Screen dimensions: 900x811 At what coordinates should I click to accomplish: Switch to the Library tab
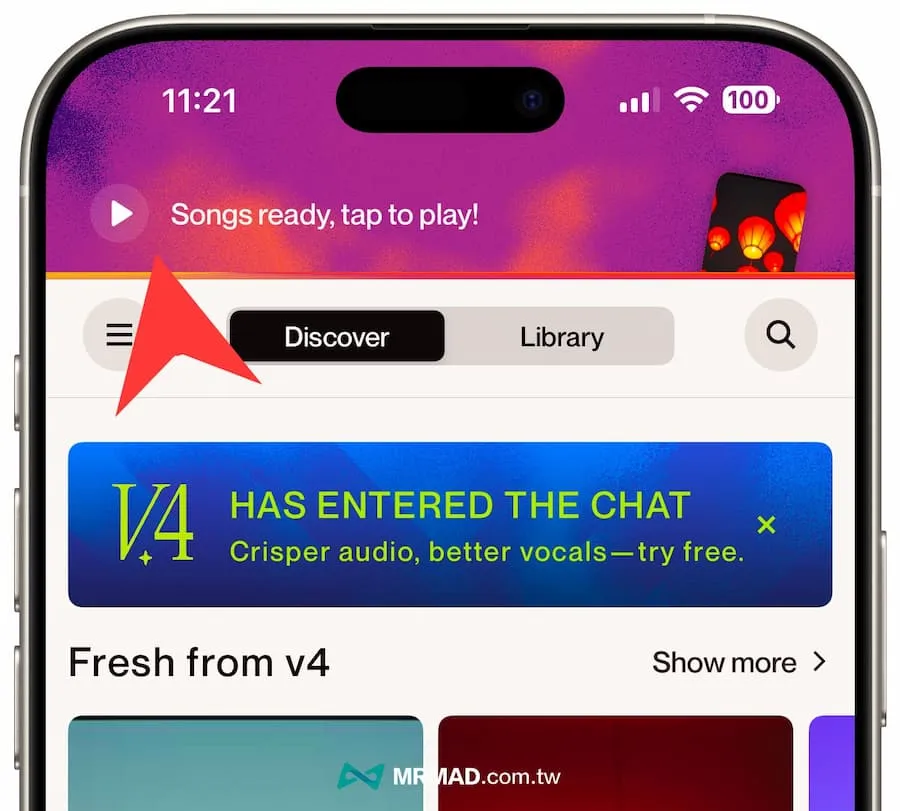click(x=561, y=337)
